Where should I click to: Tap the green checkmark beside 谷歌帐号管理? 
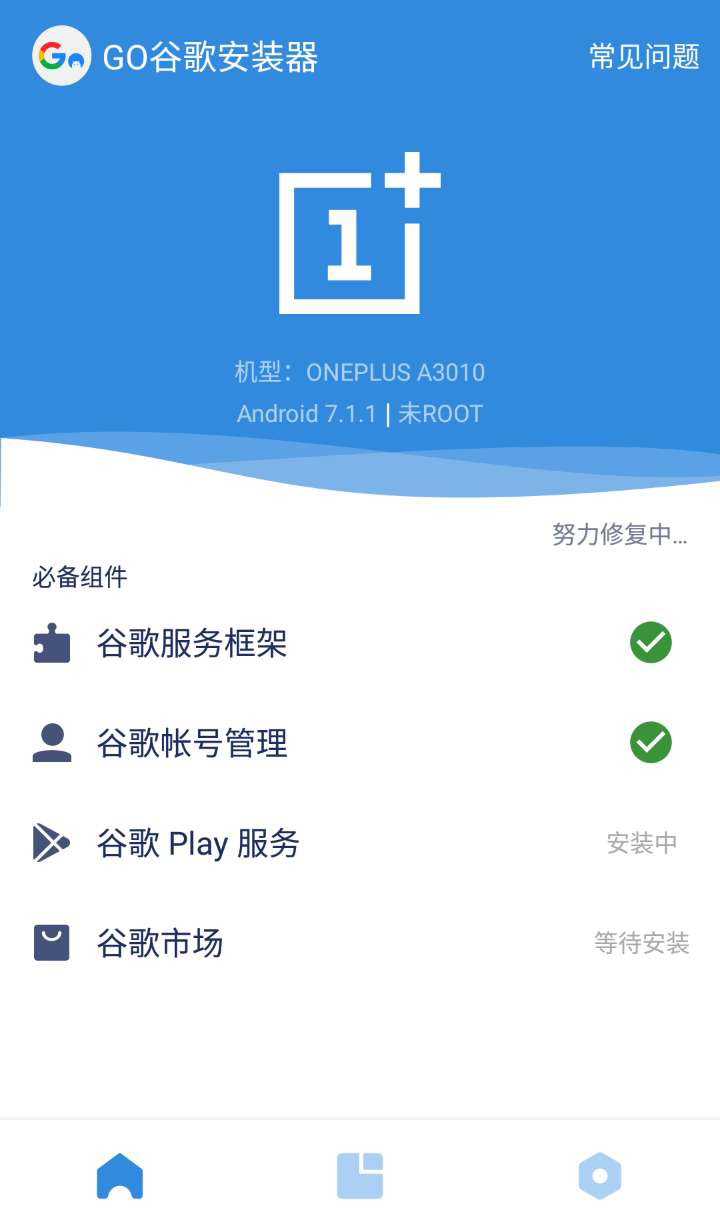(650, 743)
